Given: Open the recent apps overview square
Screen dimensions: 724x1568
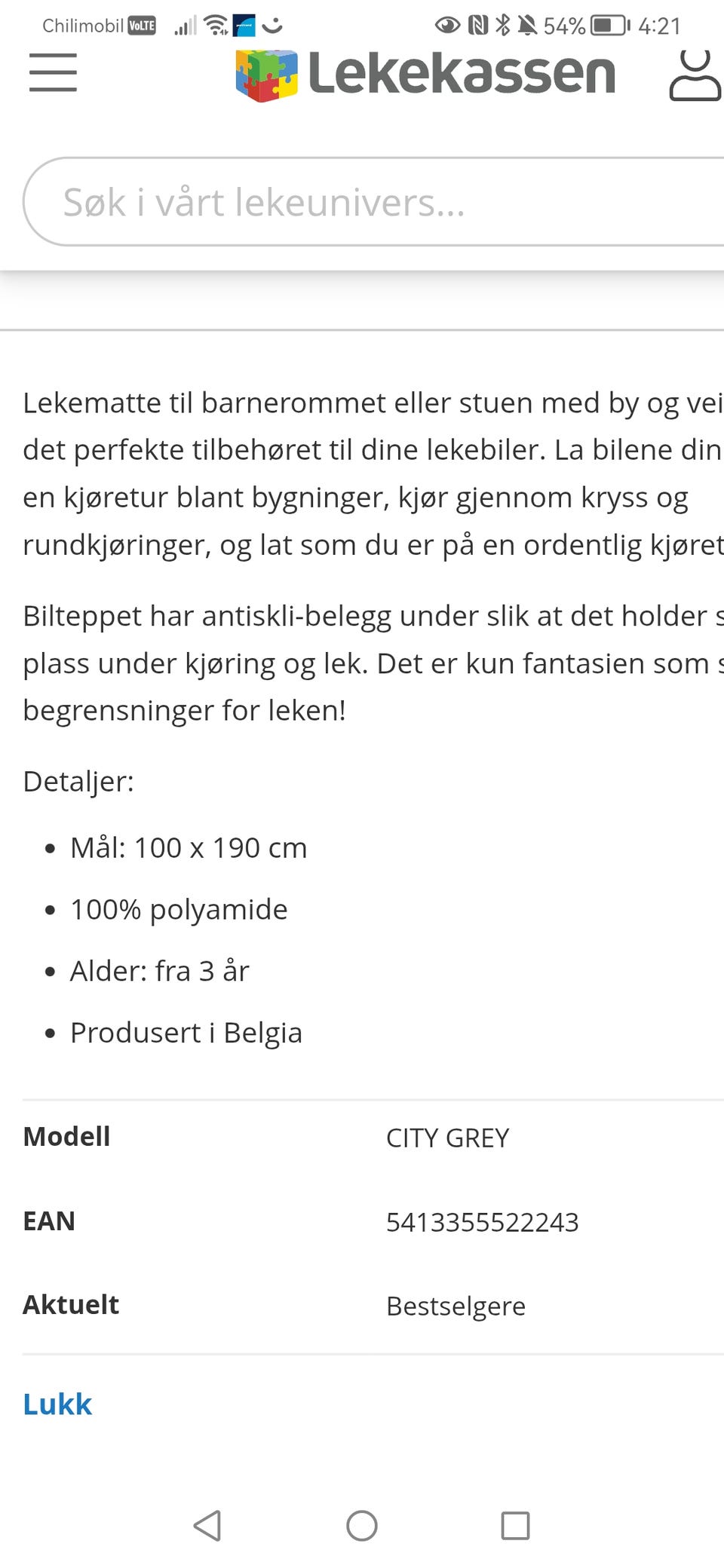Looking at the screenshot, I should [x=514, y=1524].
